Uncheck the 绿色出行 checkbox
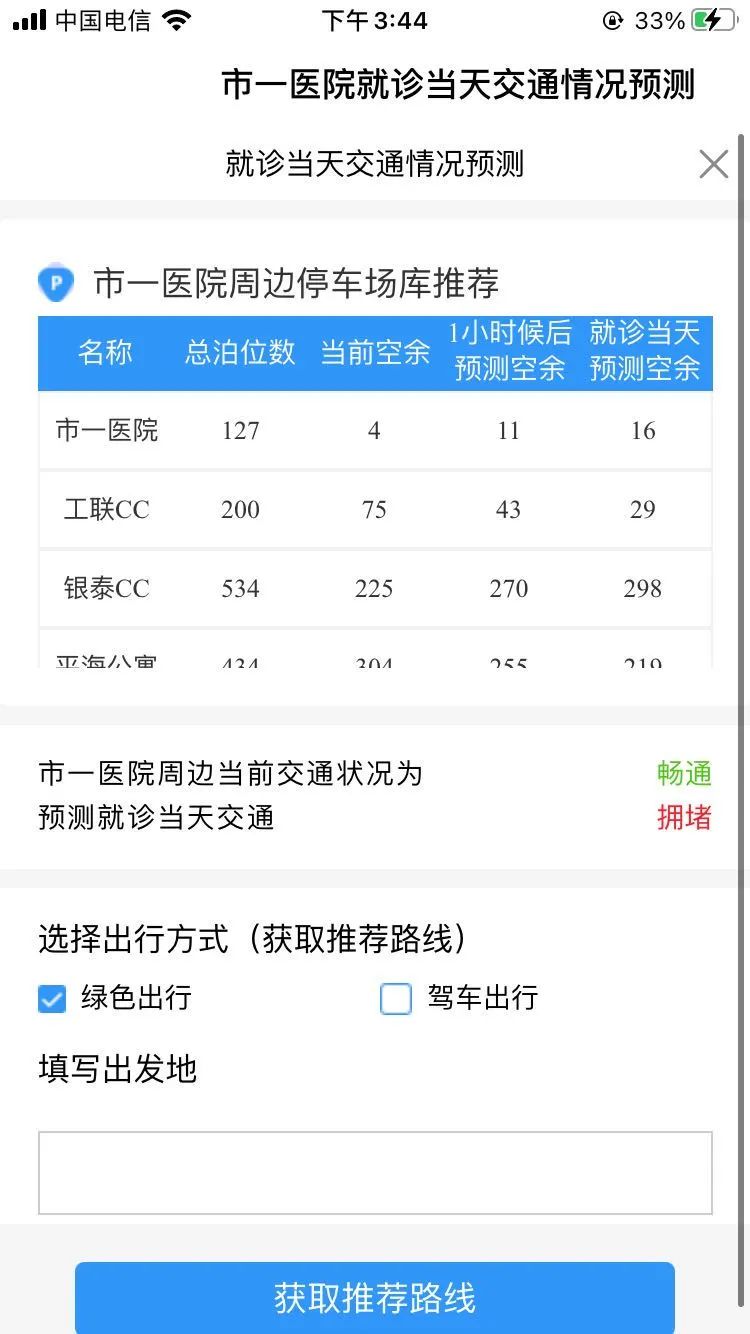The image size is (750, 1334). coord(52,998)
